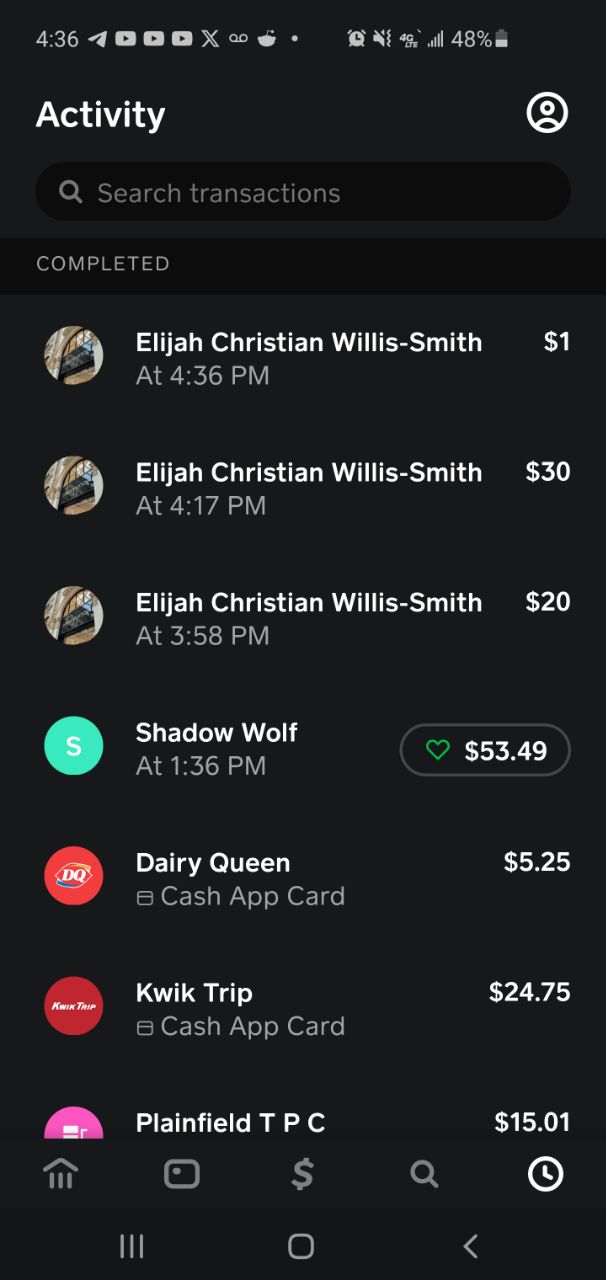This screenshot has width=606, height=1280.
Task: Return to the home screen
Action: pos(301,1245)
